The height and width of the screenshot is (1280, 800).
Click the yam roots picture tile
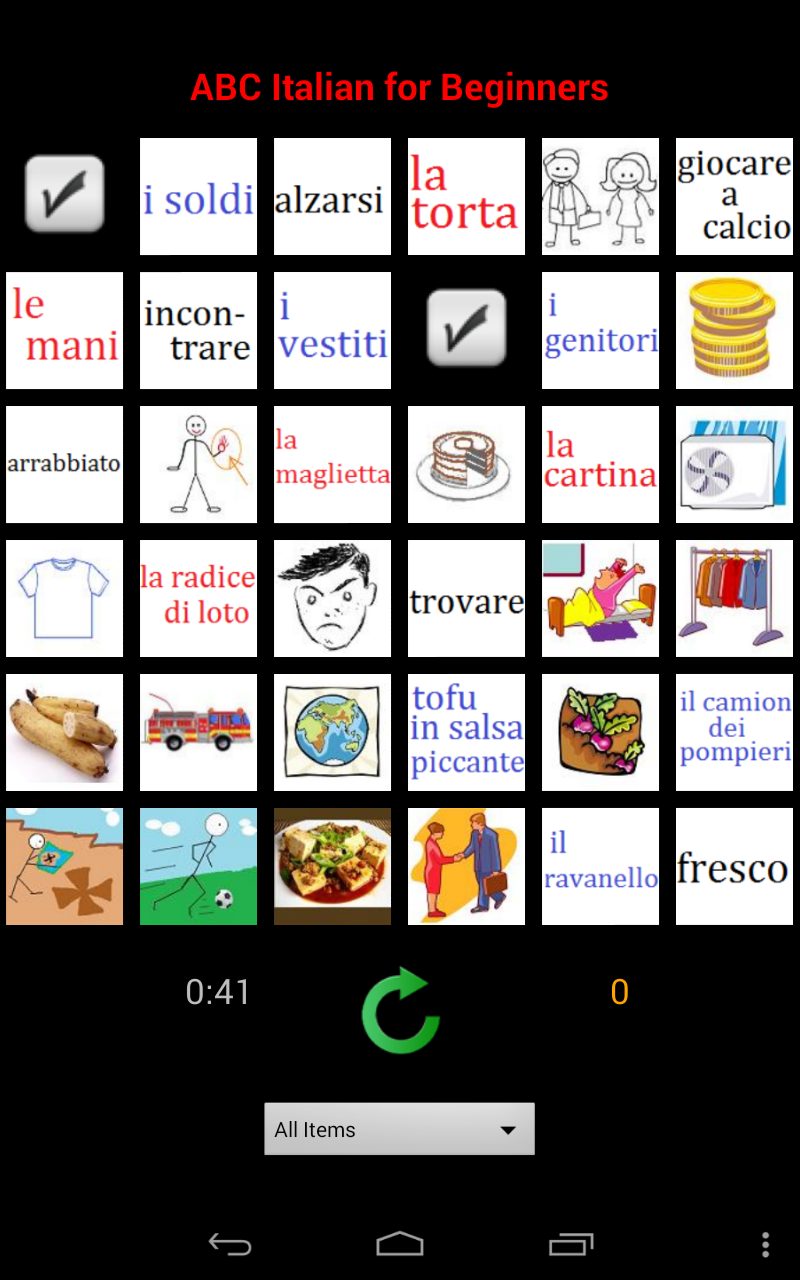click(x=64, y=732)
